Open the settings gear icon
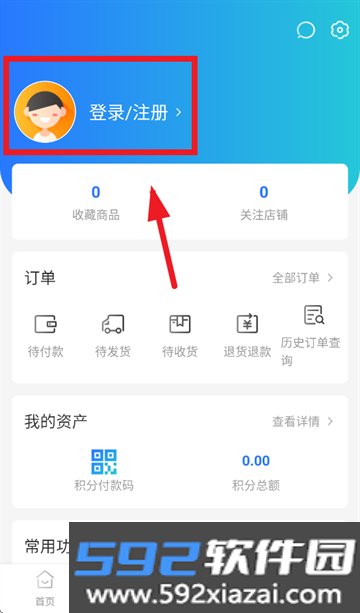This screenshot has width=360, height=613. pos(340,30)
